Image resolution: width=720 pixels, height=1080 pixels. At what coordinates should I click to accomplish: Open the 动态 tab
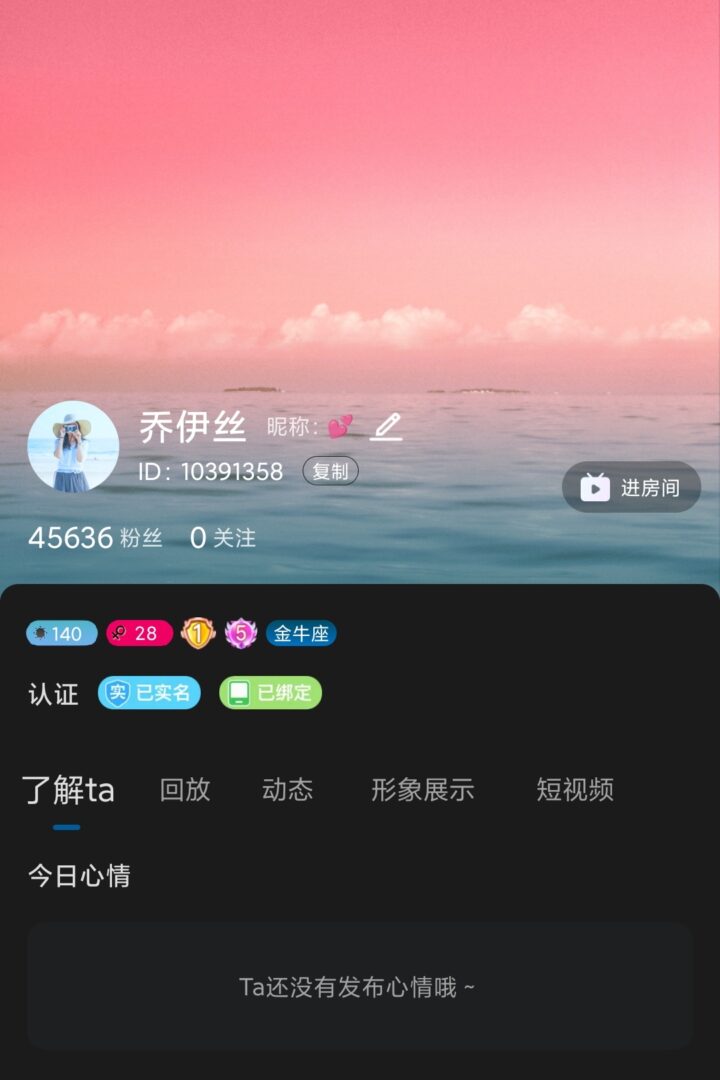(288, 790)
